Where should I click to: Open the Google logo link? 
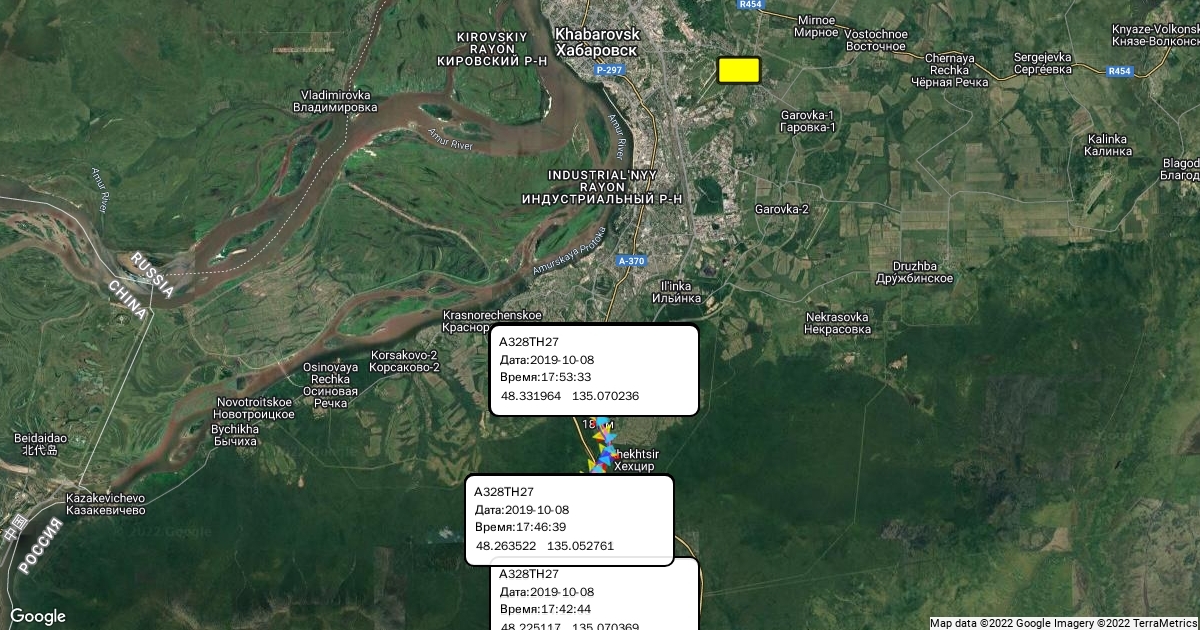tap(38, 616)
